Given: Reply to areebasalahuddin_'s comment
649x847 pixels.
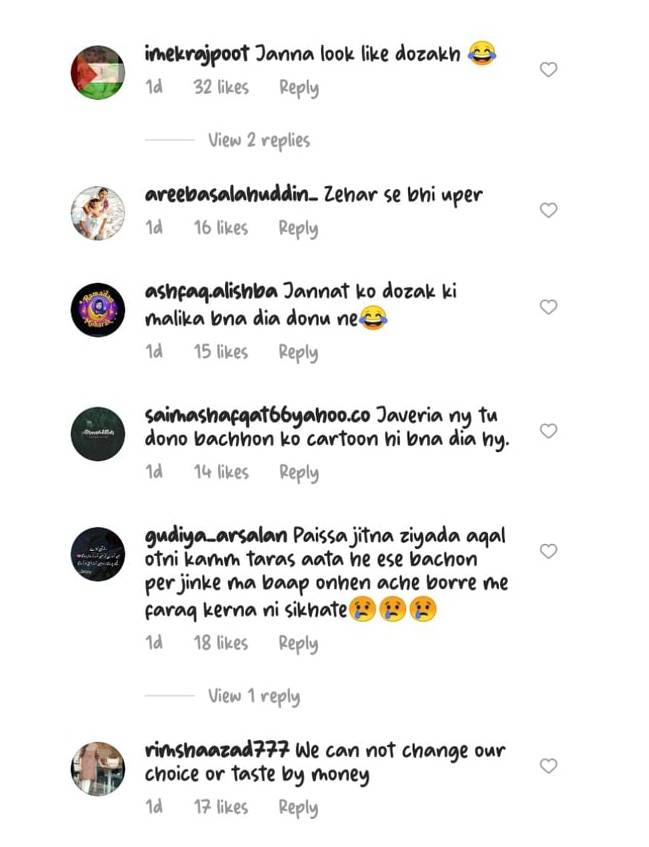Looking at the screenshot, I should click(x=298, y=228).
